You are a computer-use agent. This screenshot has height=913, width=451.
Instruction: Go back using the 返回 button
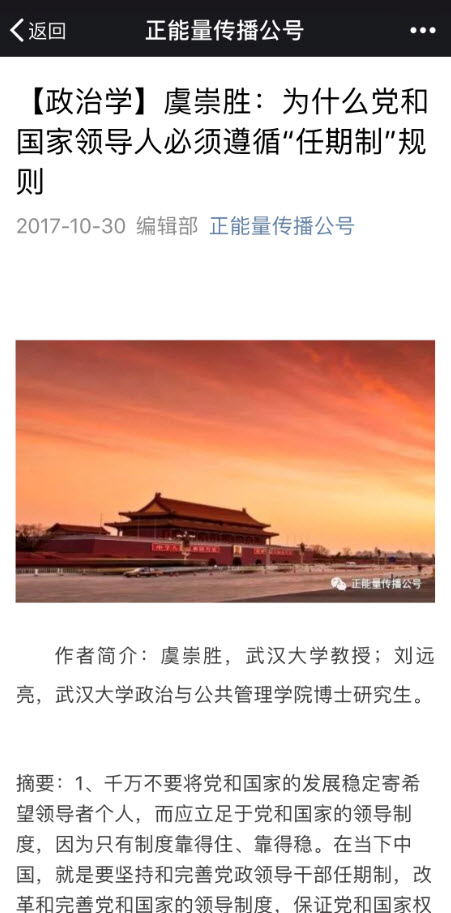[x=38, y=30]
